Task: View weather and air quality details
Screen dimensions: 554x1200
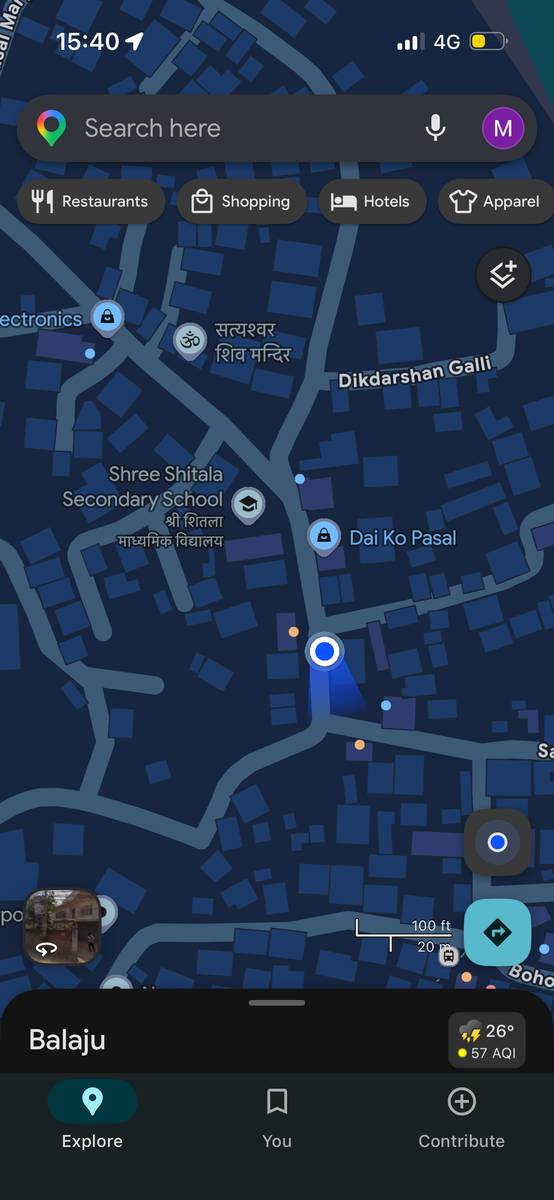Action: point(487,1040)
